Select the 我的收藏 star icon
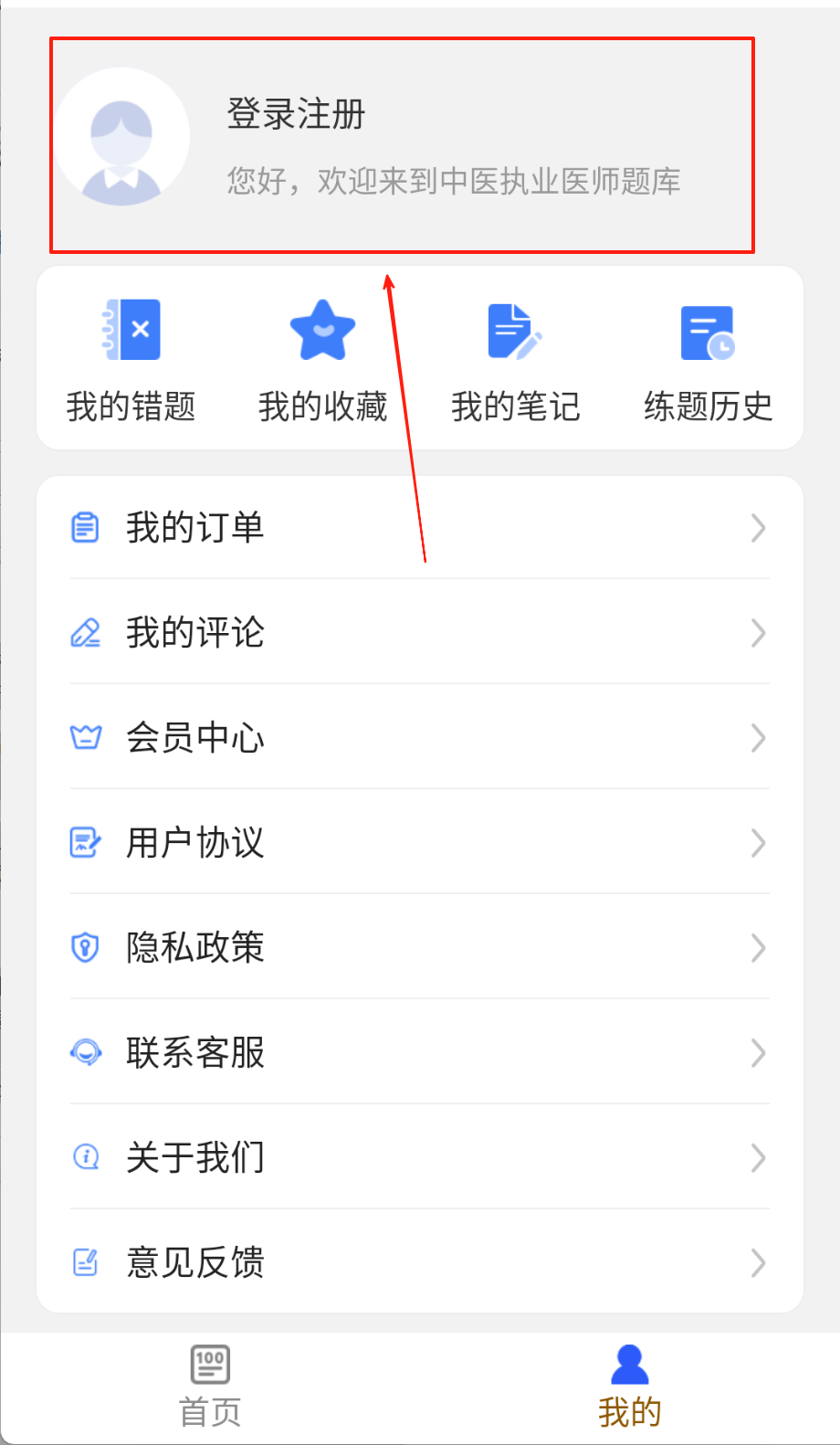Screen dimensions: 840x1445 [x=323, y=331]
